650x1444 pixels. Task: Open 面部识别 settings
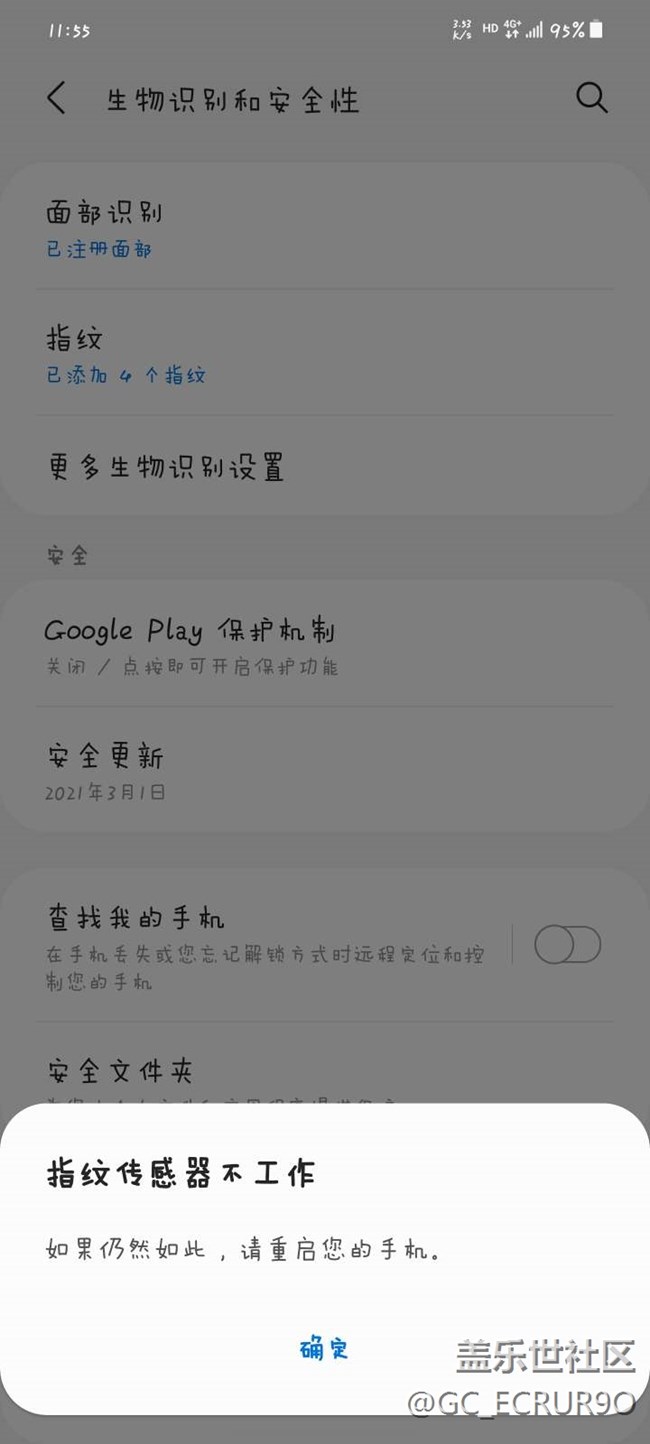[325, 228]
